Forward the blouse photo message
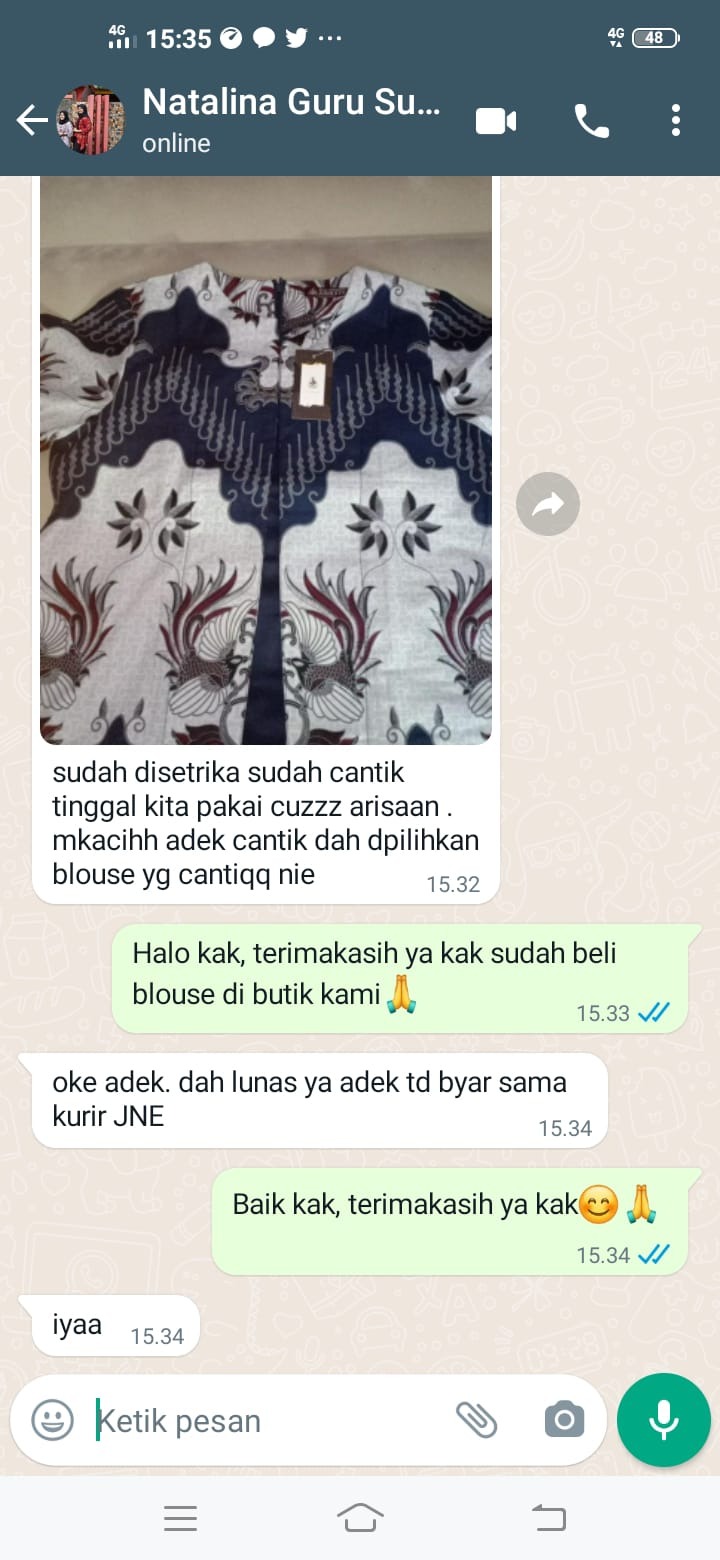Viewport: 720px width, 1560px height. point(548,505)
